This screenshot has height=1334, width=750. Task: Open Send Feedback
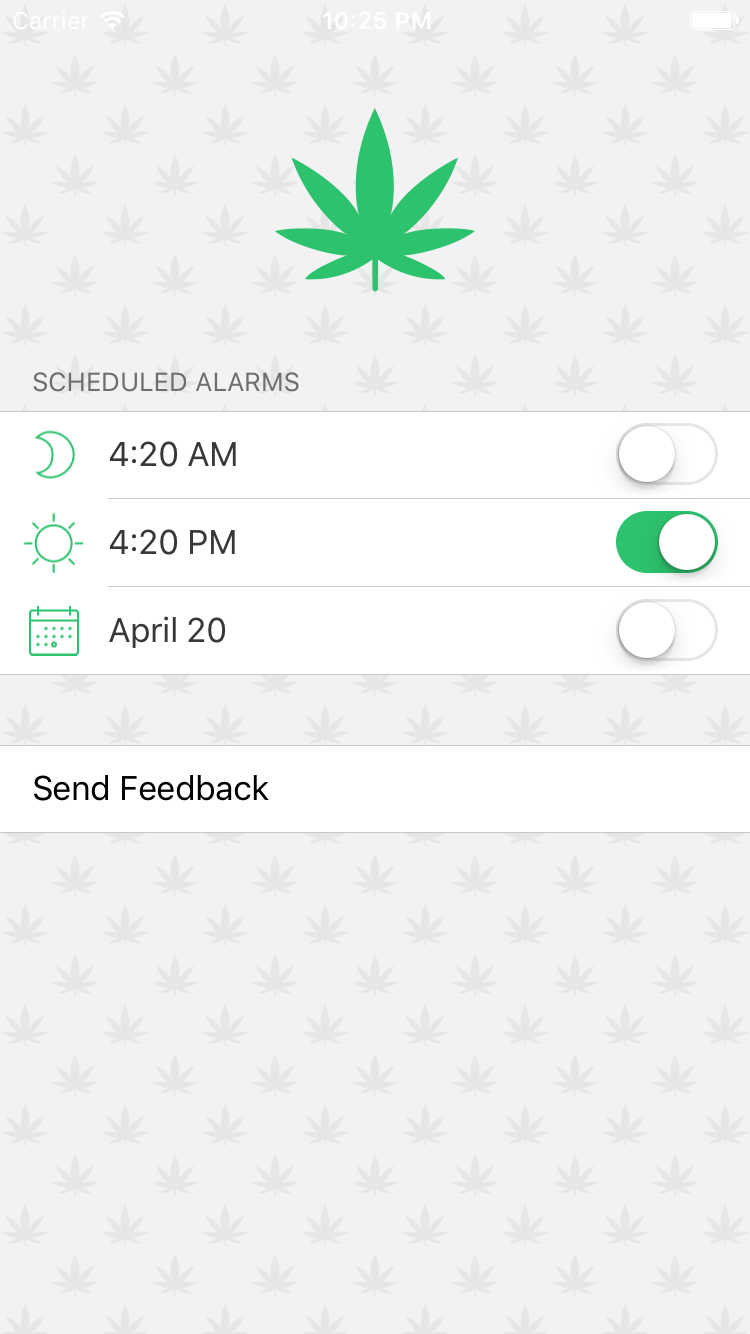click(x=375, y=789)
